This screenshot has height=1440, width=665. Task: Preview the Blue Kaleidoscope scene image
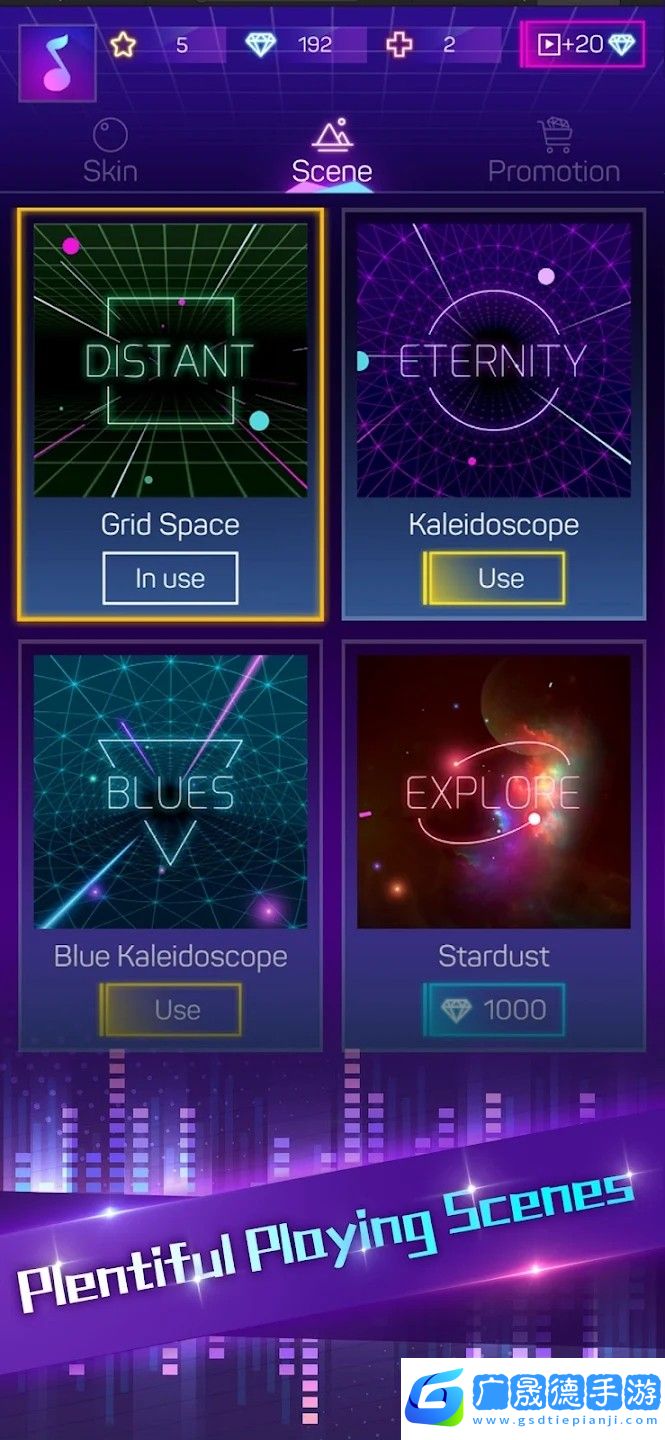coord(171,791)
